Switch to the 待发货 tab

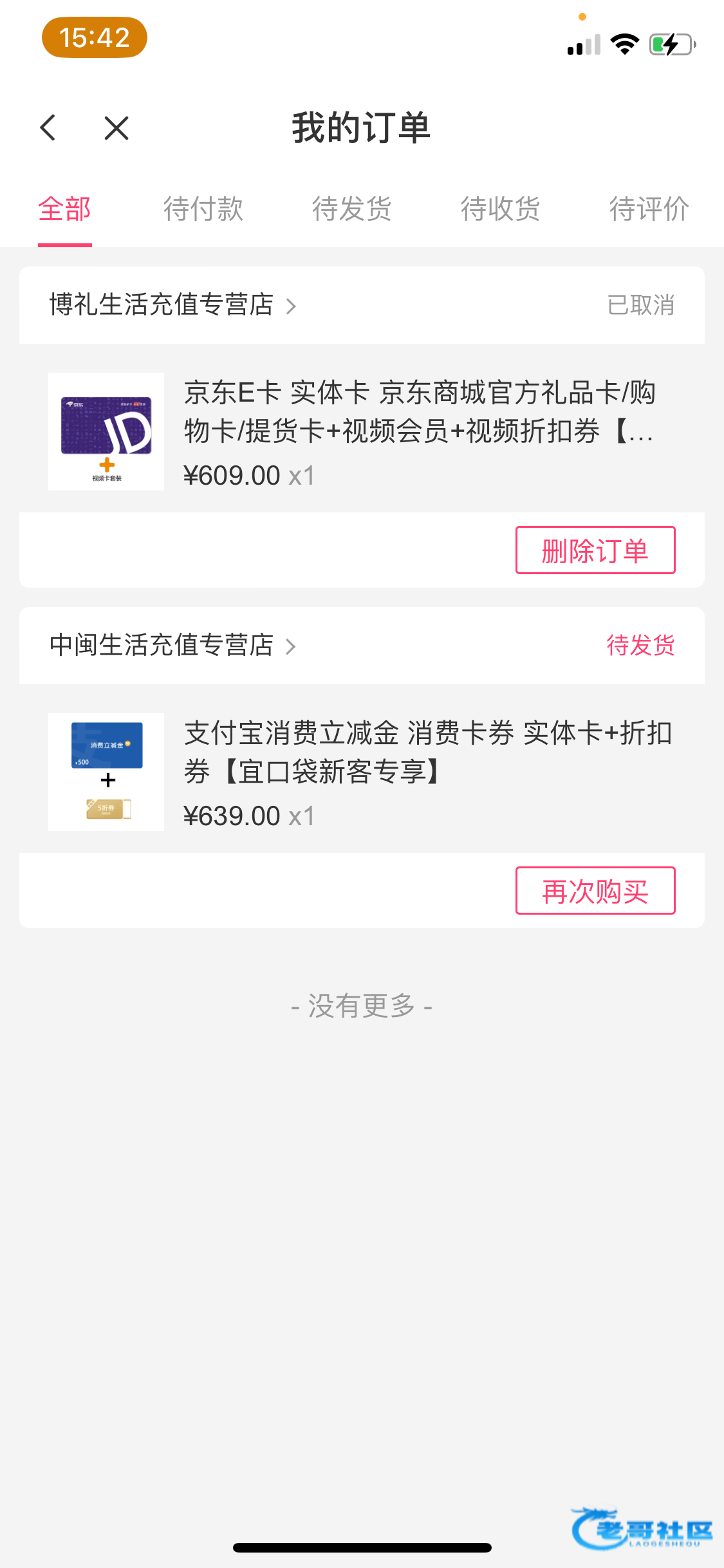click(x=351, y=209)
